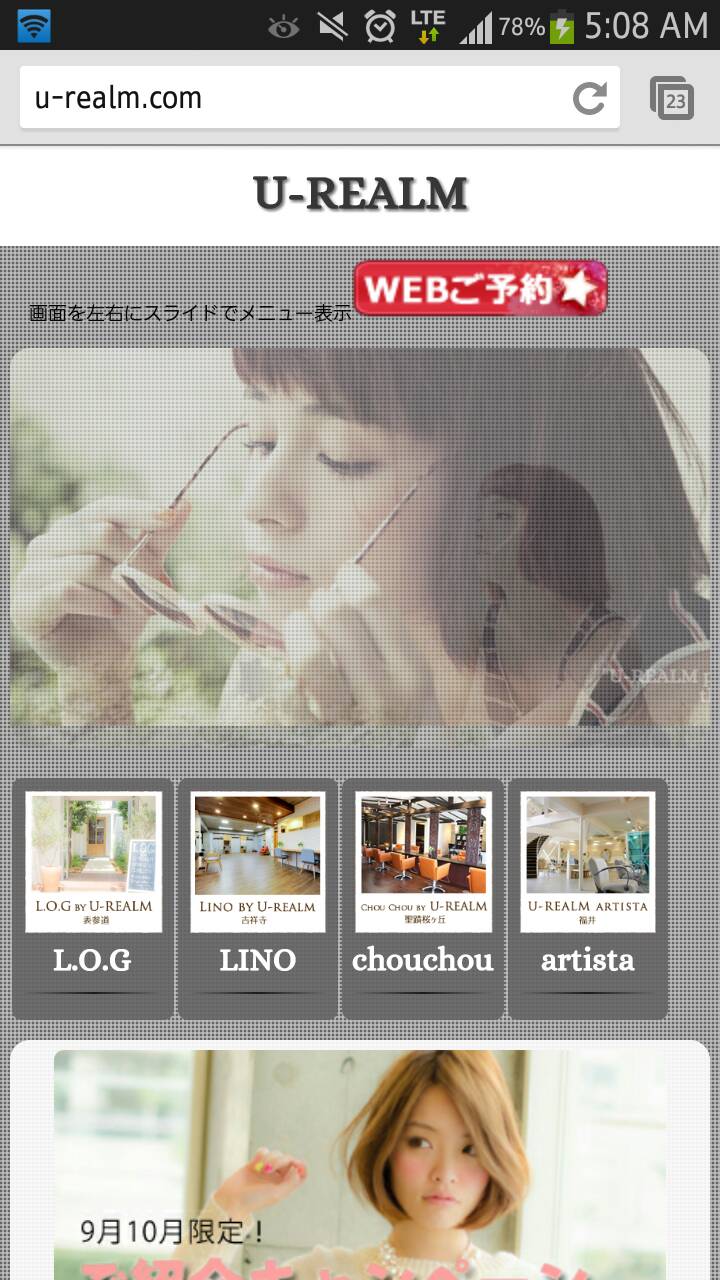Tap the main slideshow image

(x=360, y=537)
